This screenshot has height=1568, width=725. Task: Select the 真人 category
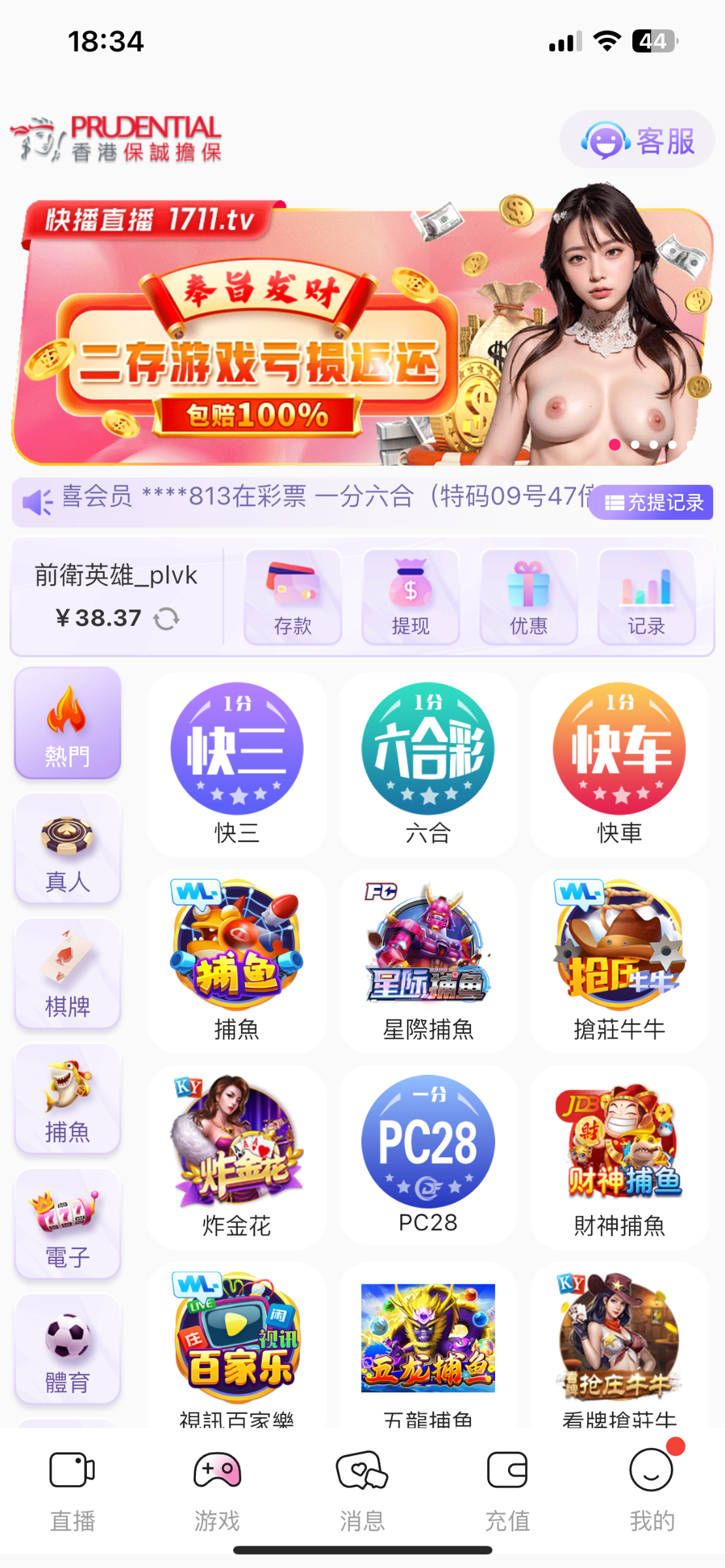pos(68,848)
